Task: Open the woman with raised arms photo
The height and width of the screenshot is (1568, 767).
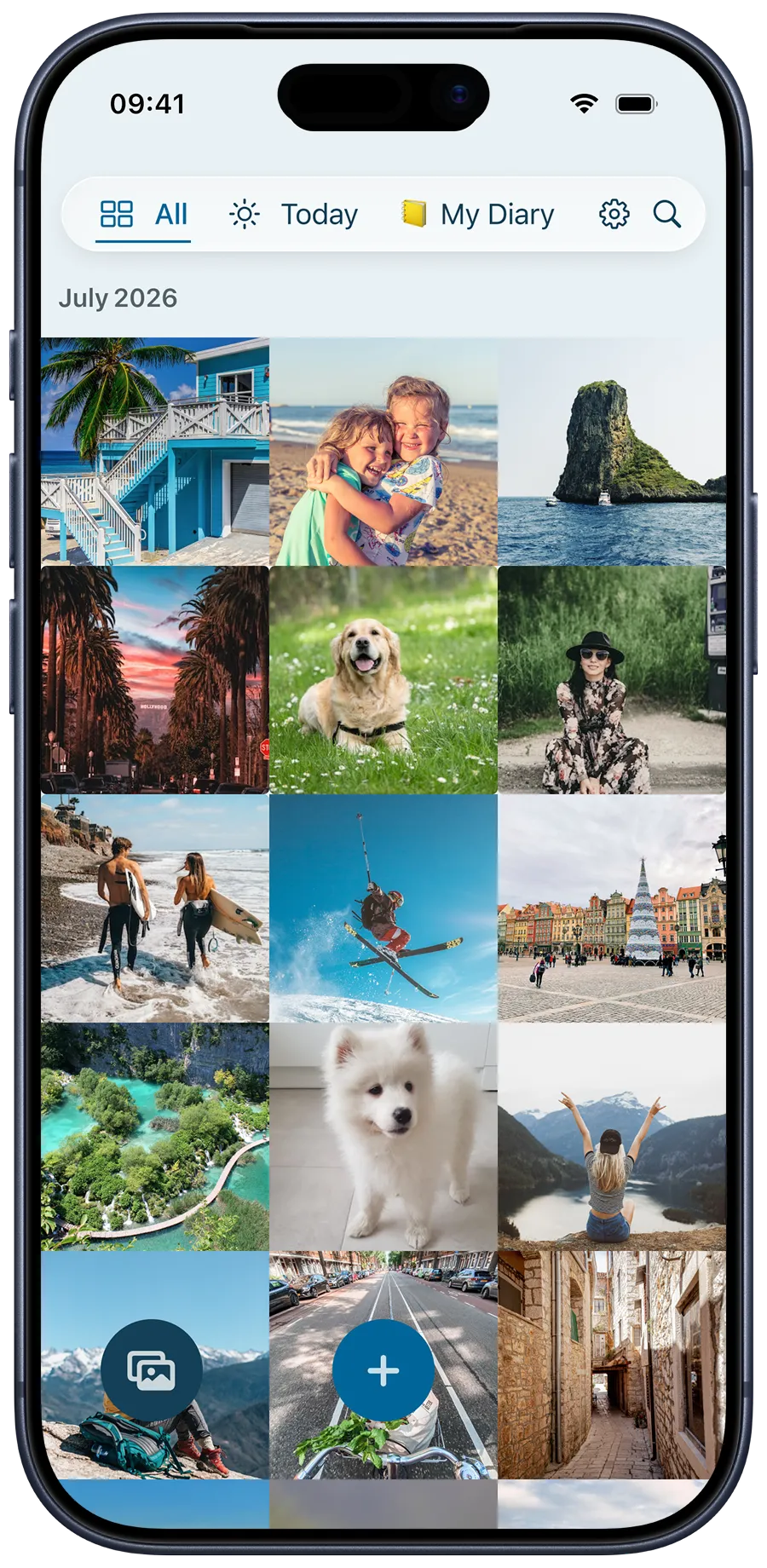Action: 611,1137
